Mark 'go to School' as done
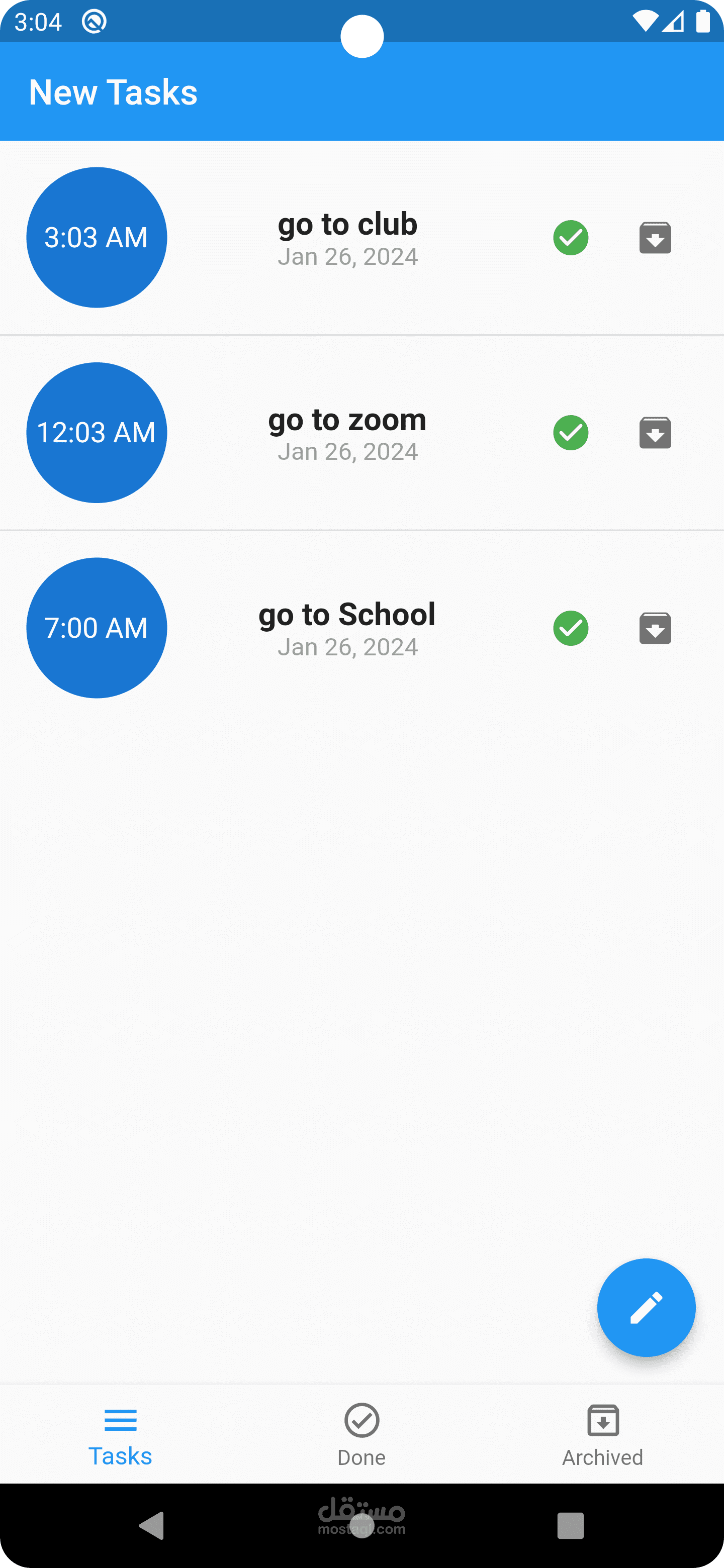The height and width of the screenshot is (1568, 724). pos(571,628)
